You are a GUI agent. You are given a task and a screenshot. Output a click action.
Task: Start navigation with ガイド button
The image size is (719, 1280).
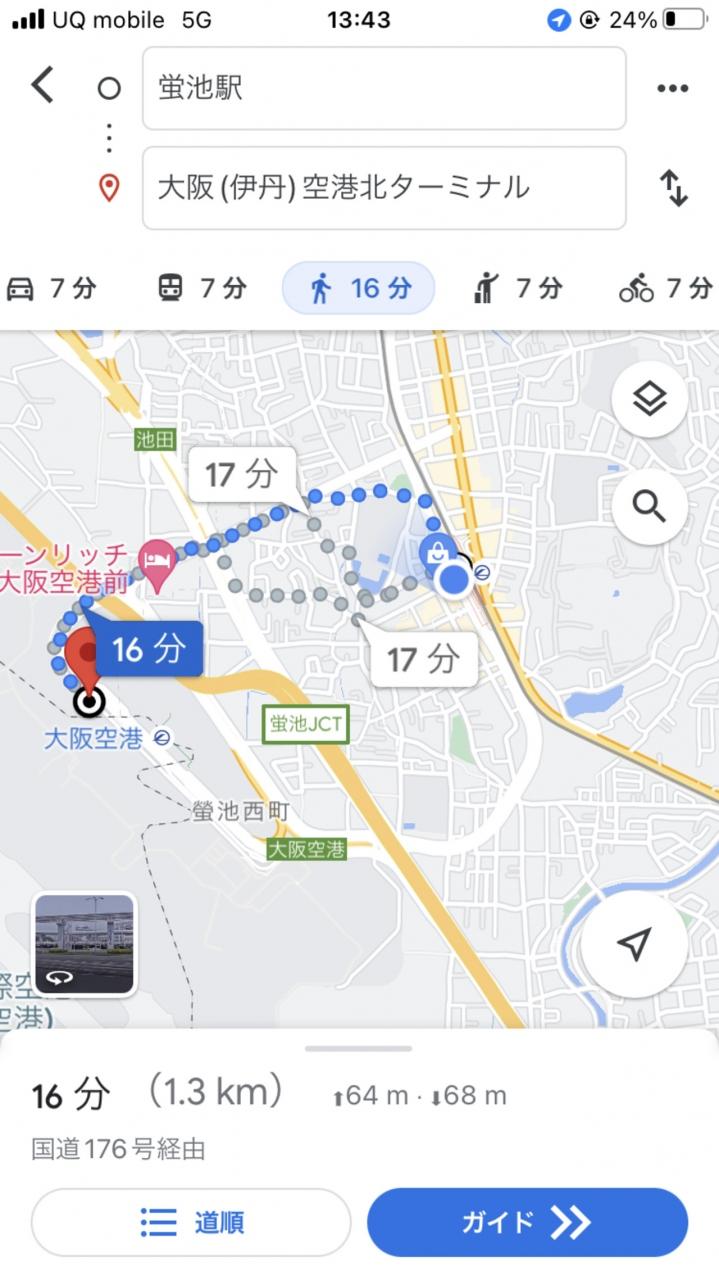(x=527, y=1221)
